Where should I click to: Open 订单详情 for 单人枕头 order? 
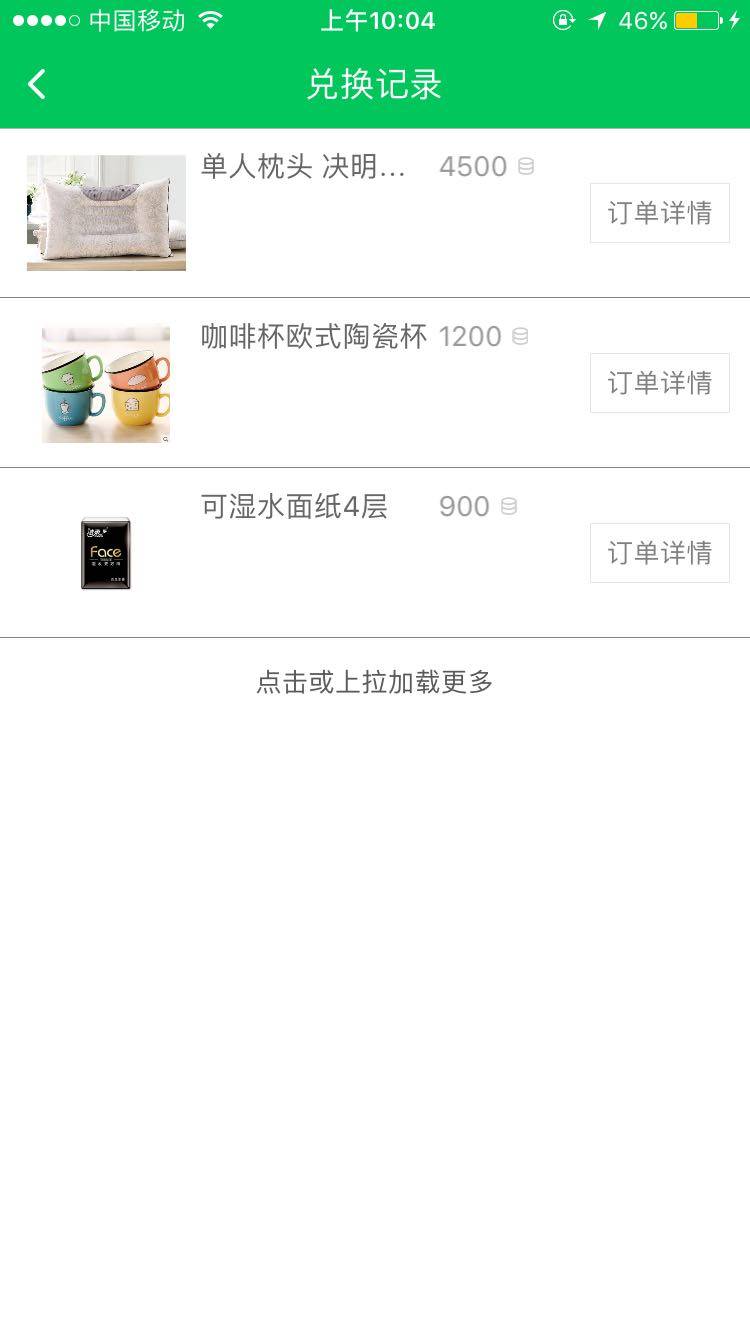point(659,213)
